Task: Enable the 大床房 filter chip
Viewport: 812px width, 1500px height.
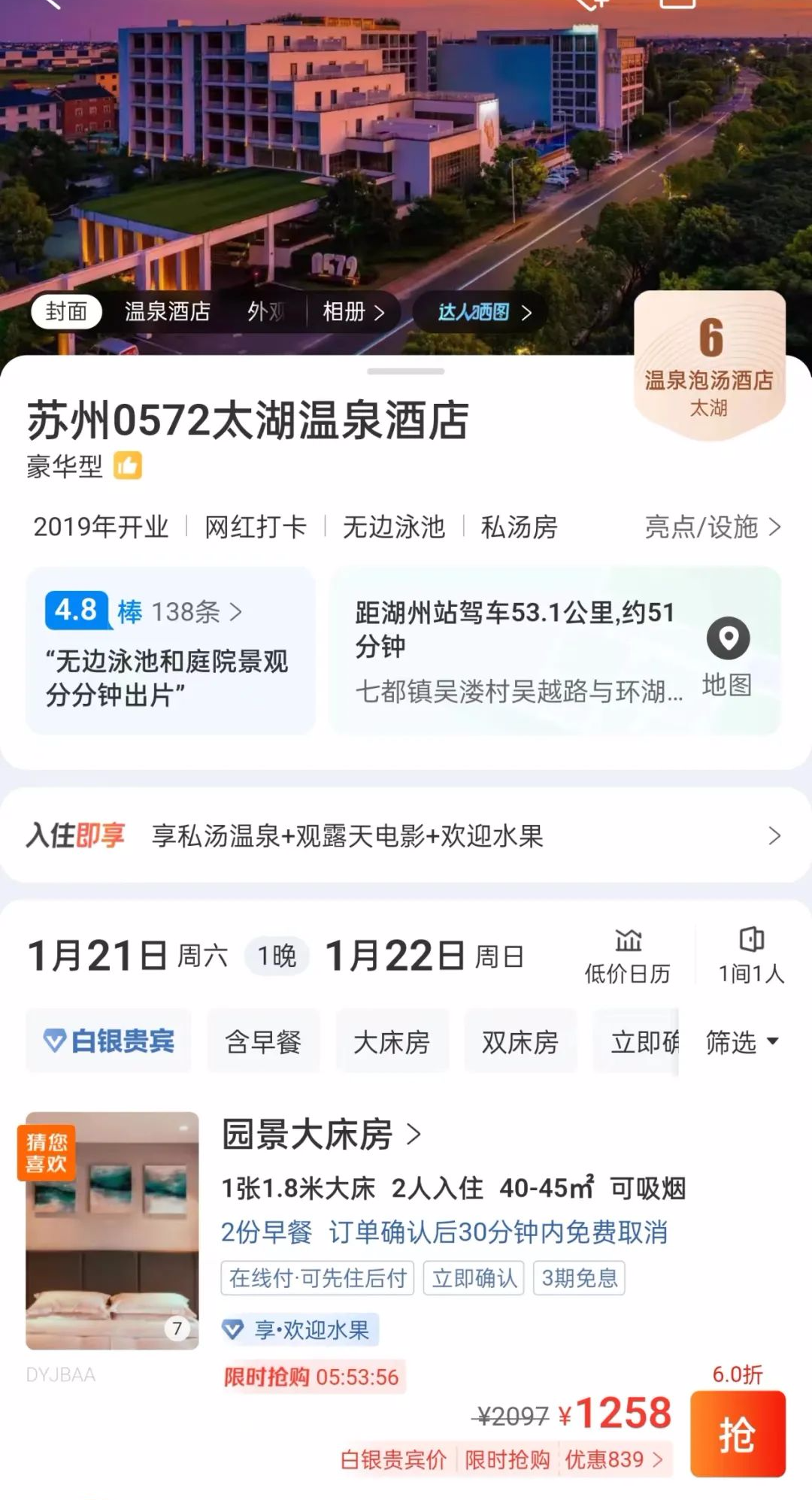Action: click(392, 1041)
